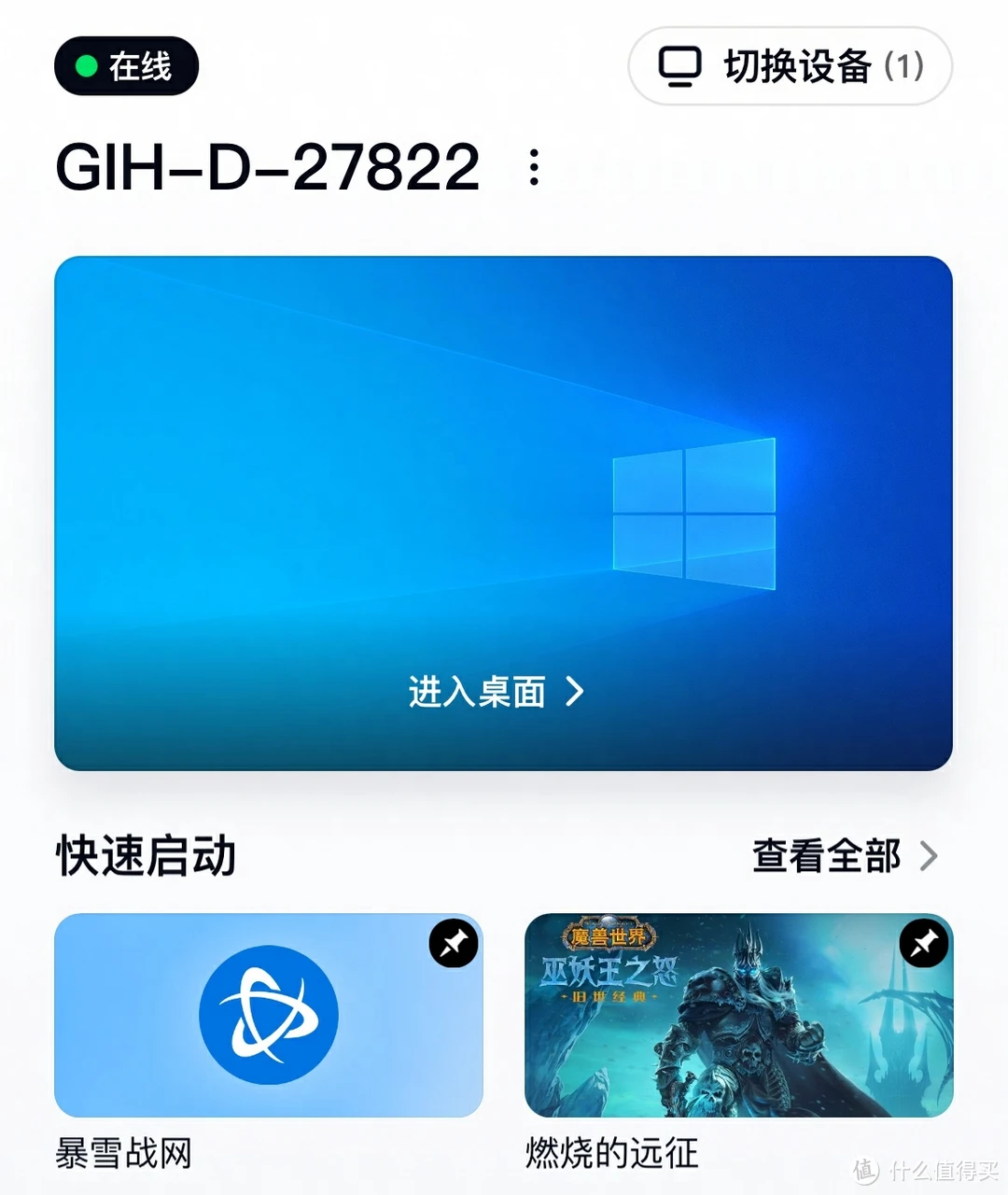Screen dimensions: 1008x1195
Task: Open the desktop via 进入桌面
Action: tap(479, 691)
